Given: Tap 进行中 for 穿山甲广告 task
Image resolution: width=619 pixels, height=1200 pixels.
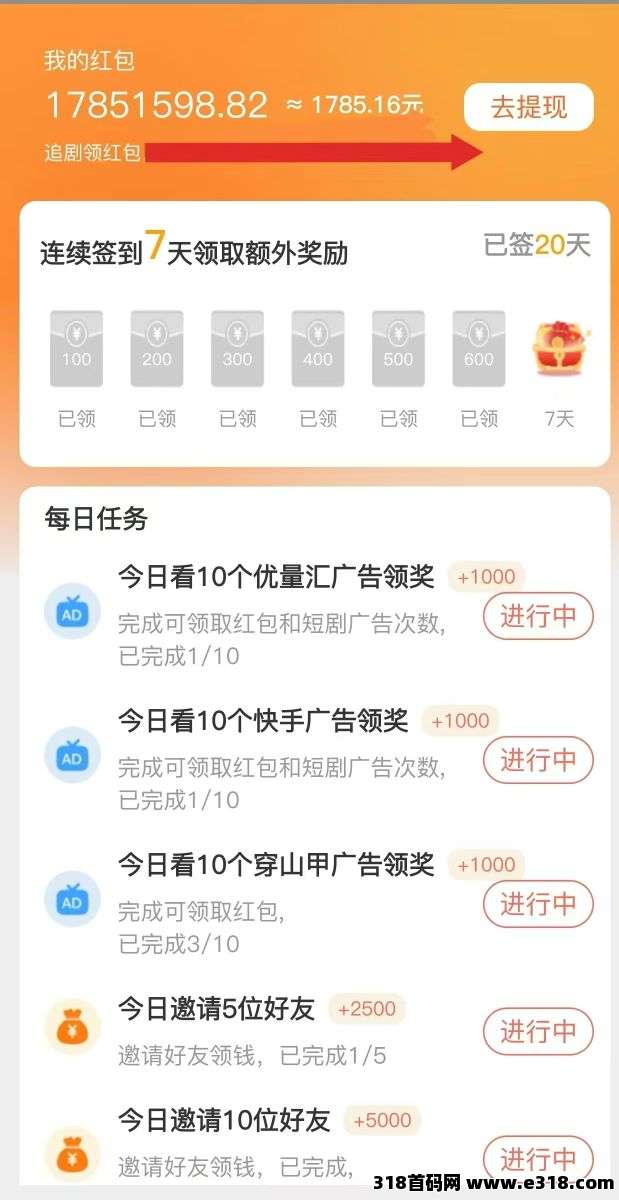Looking at the screenshot, I should 538,905.
